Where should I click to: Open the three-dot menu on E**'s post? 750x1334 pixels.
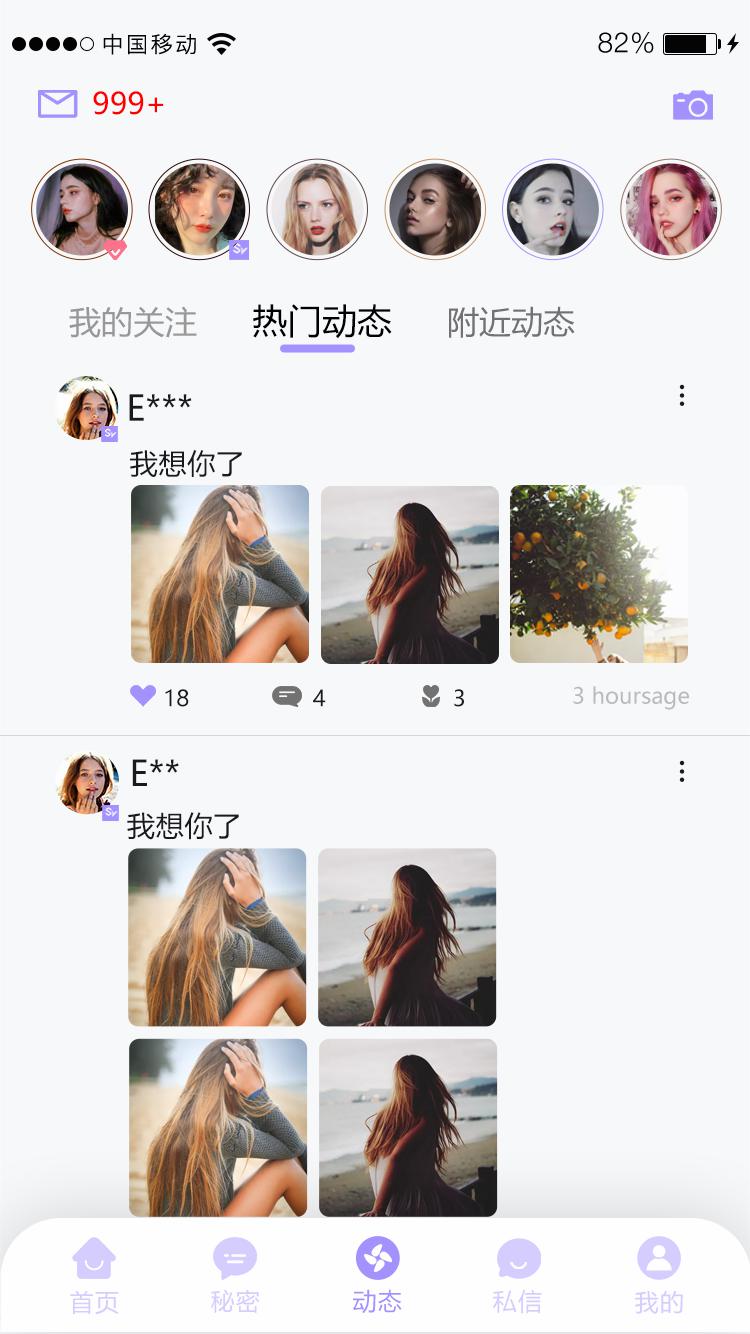click(x=681, y=771)
